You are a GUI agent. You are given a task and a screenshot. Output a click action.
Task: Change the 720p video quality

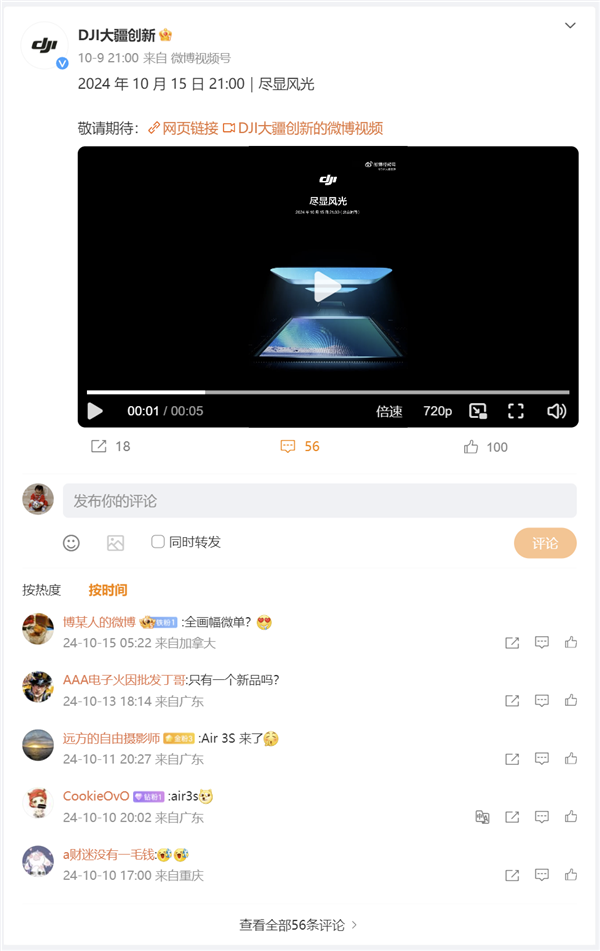pyautogui.click(x=437, y=411)
